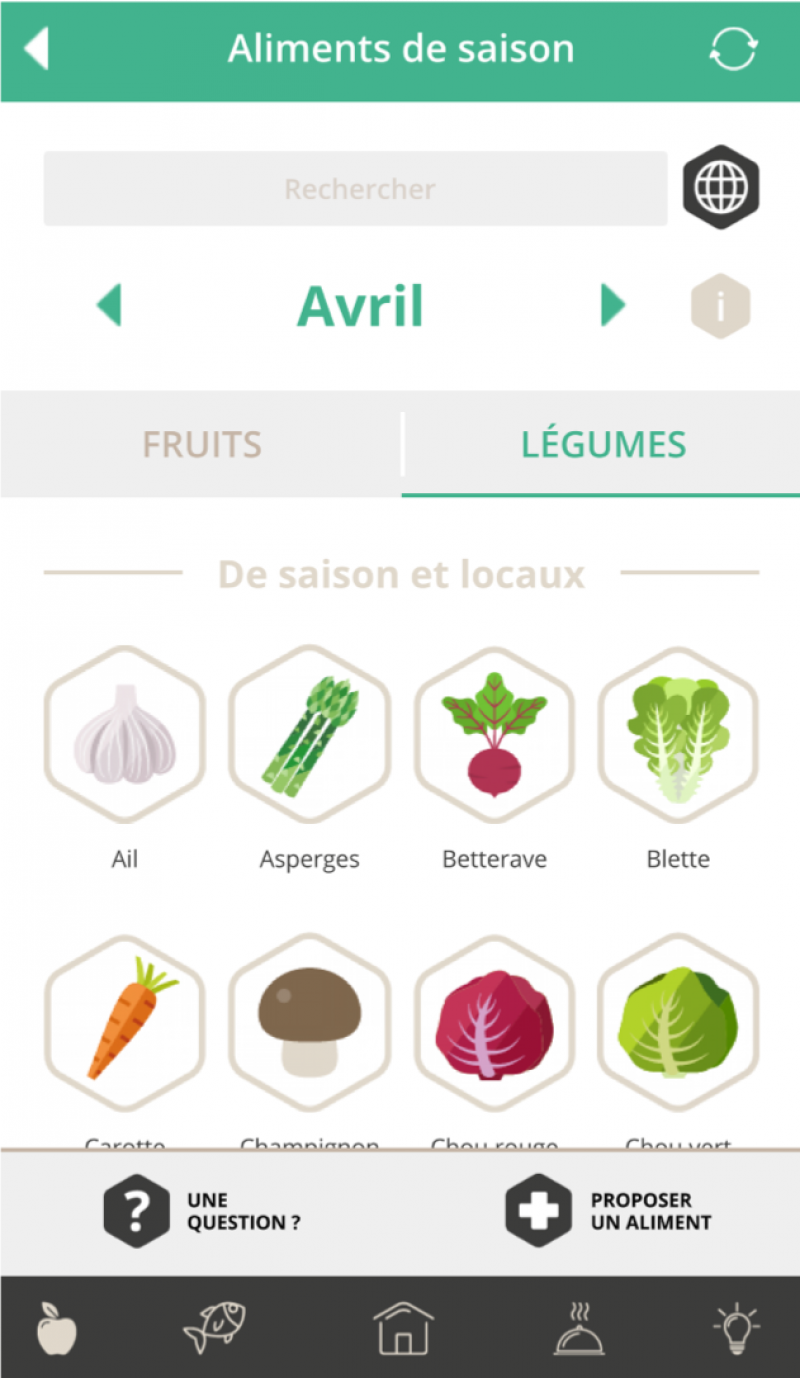
Task: Tap Proposer un aliment
Action: pos(608,1211)
